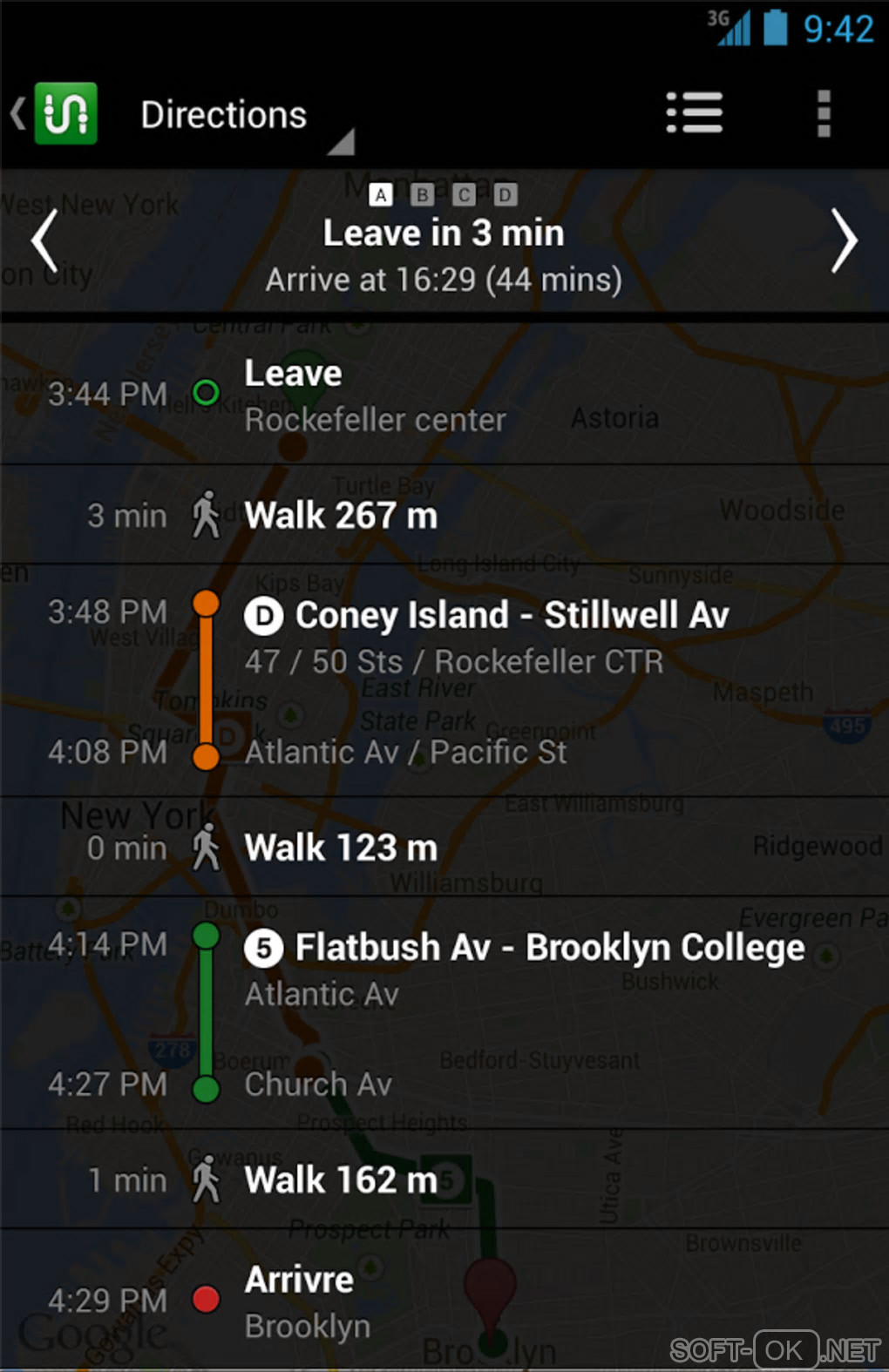This screenshot has width=889, height=1372.
Task: Open the Leave Rockefeller center step
Action: pyautogui.click(x=444, y=395)
